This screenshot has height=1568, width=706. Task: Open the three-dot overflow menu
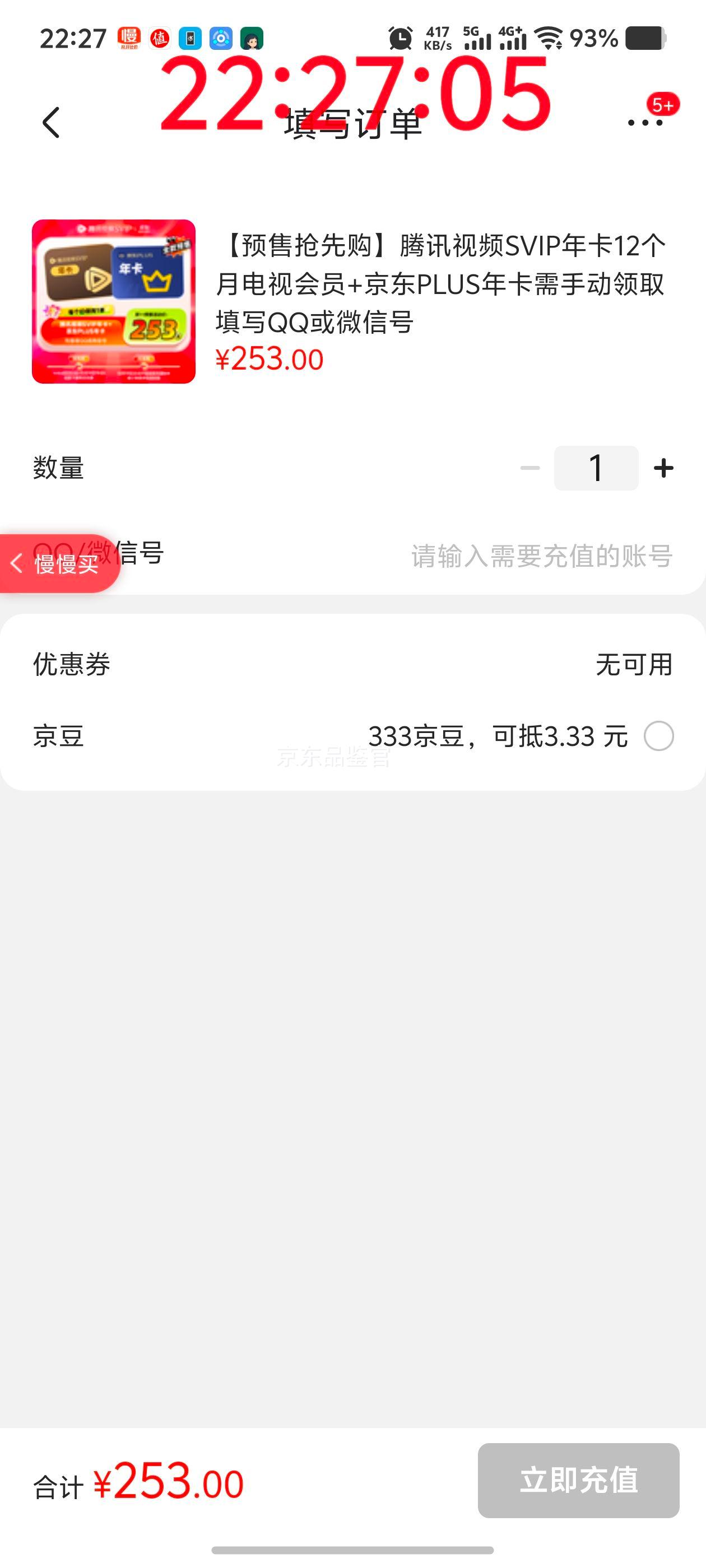(x=644, y=122)
